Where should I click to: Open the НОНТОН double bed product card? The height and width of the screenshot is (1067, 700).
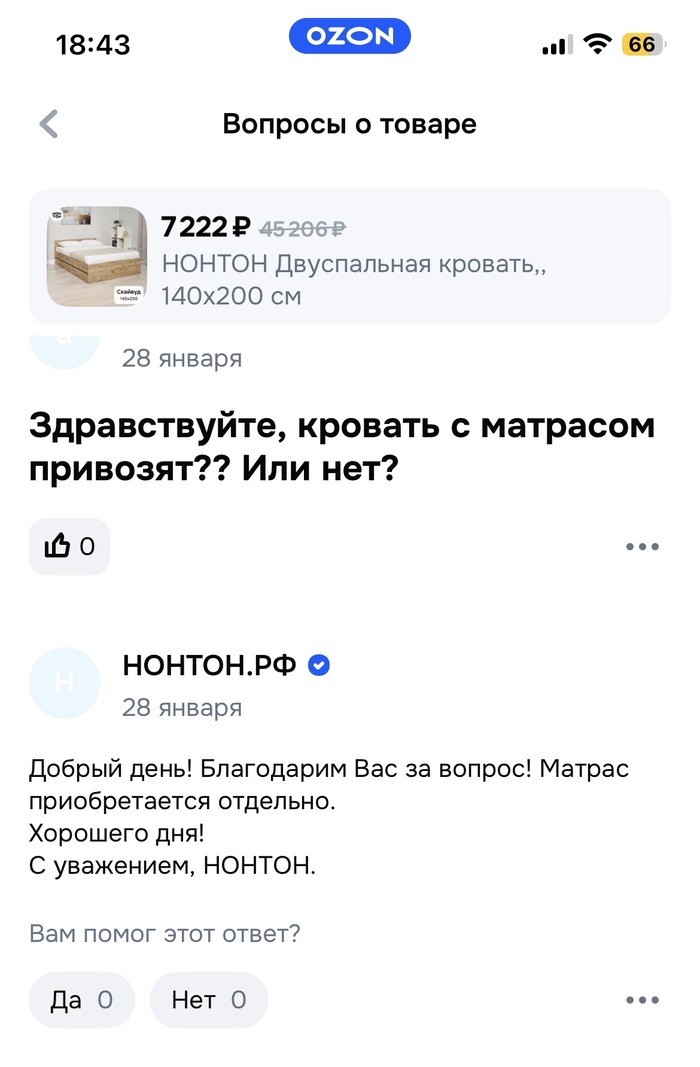tap(349, 256)
